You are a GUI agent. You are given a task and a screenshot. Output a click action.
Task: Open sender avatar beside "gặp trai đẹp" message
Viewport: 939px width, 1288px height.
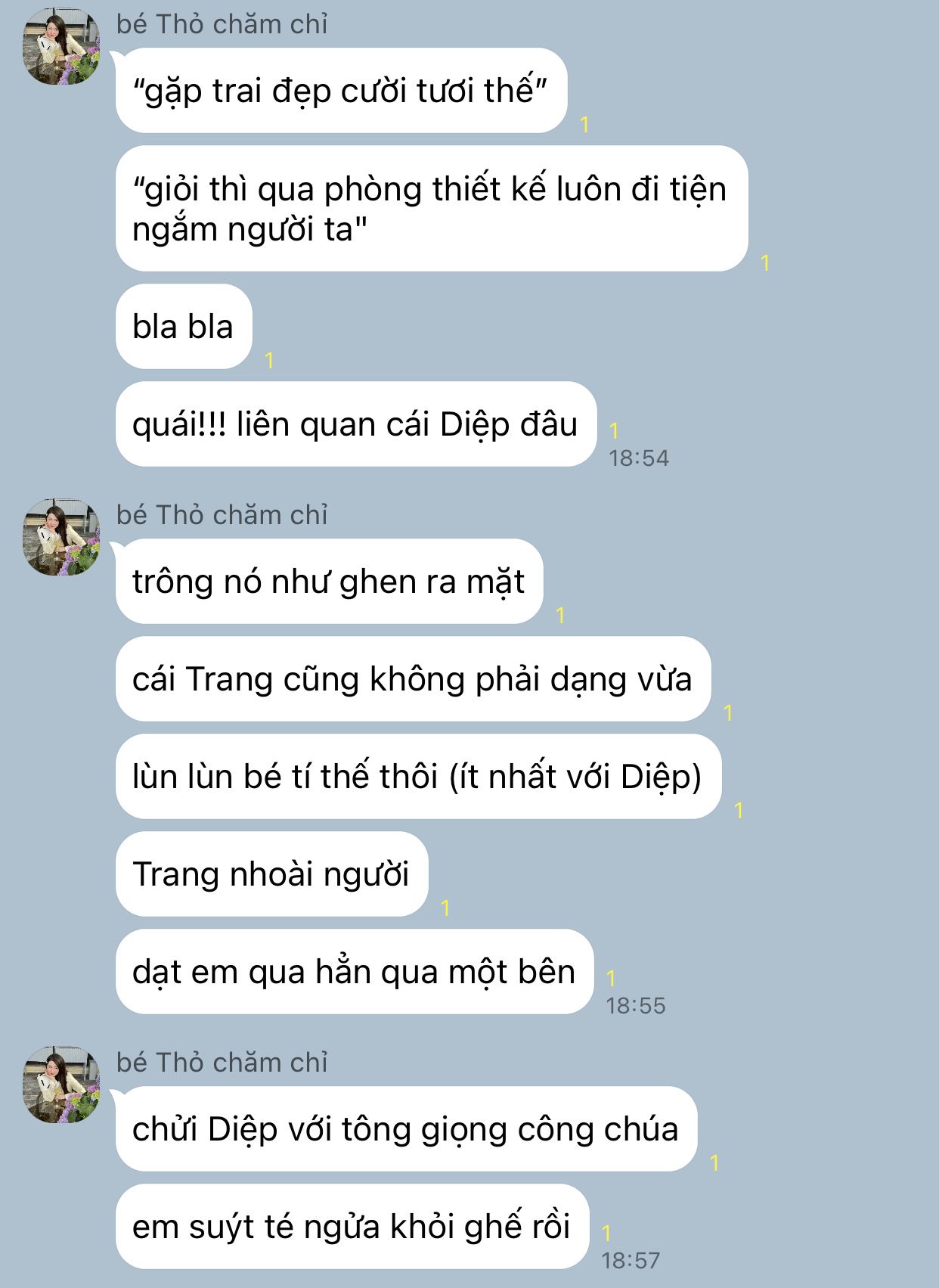pyautogui.click(x=61, y=47)
